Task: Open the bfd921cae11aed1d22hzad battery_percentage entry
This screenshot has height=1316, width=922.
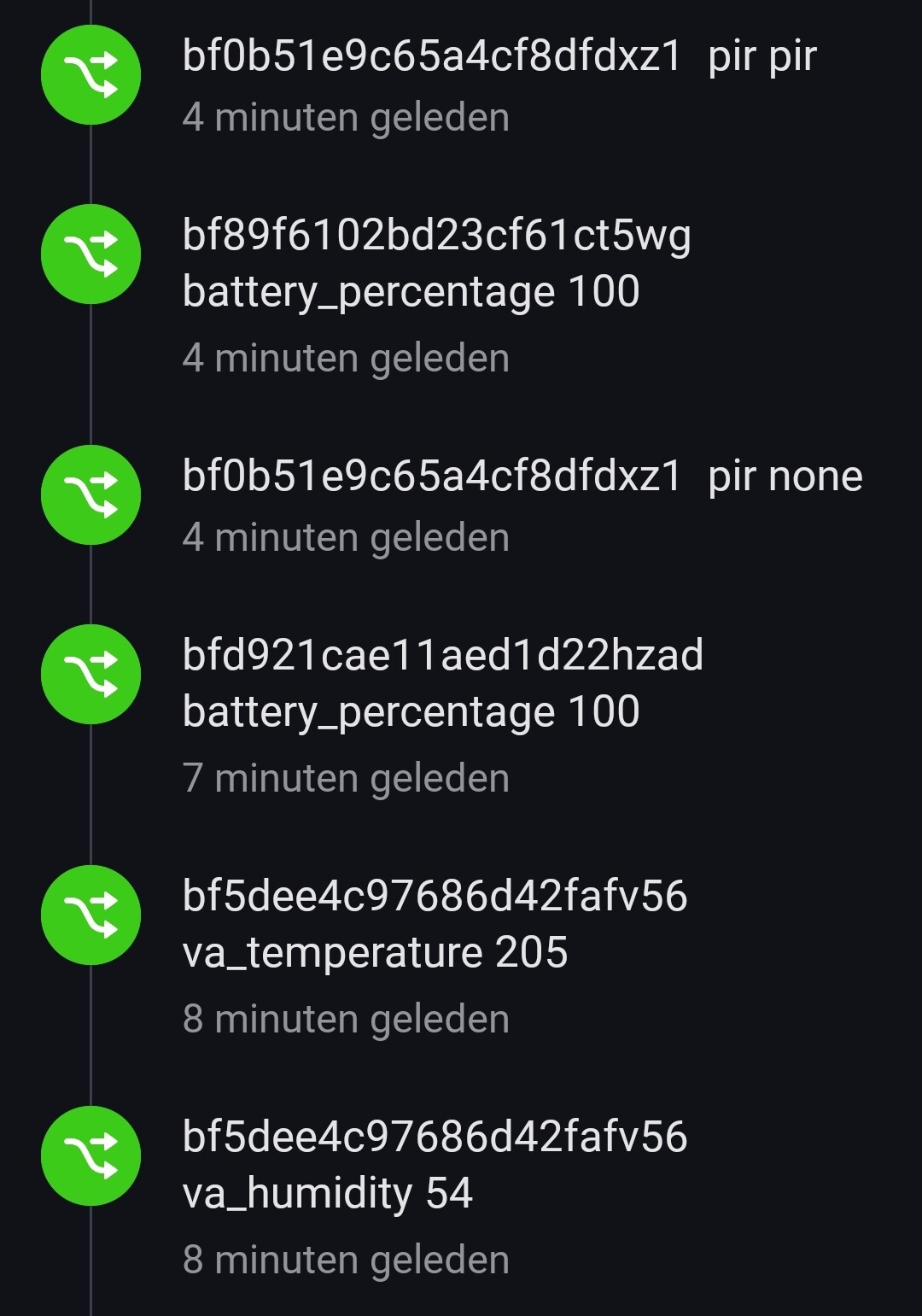Action: (442, 683)
